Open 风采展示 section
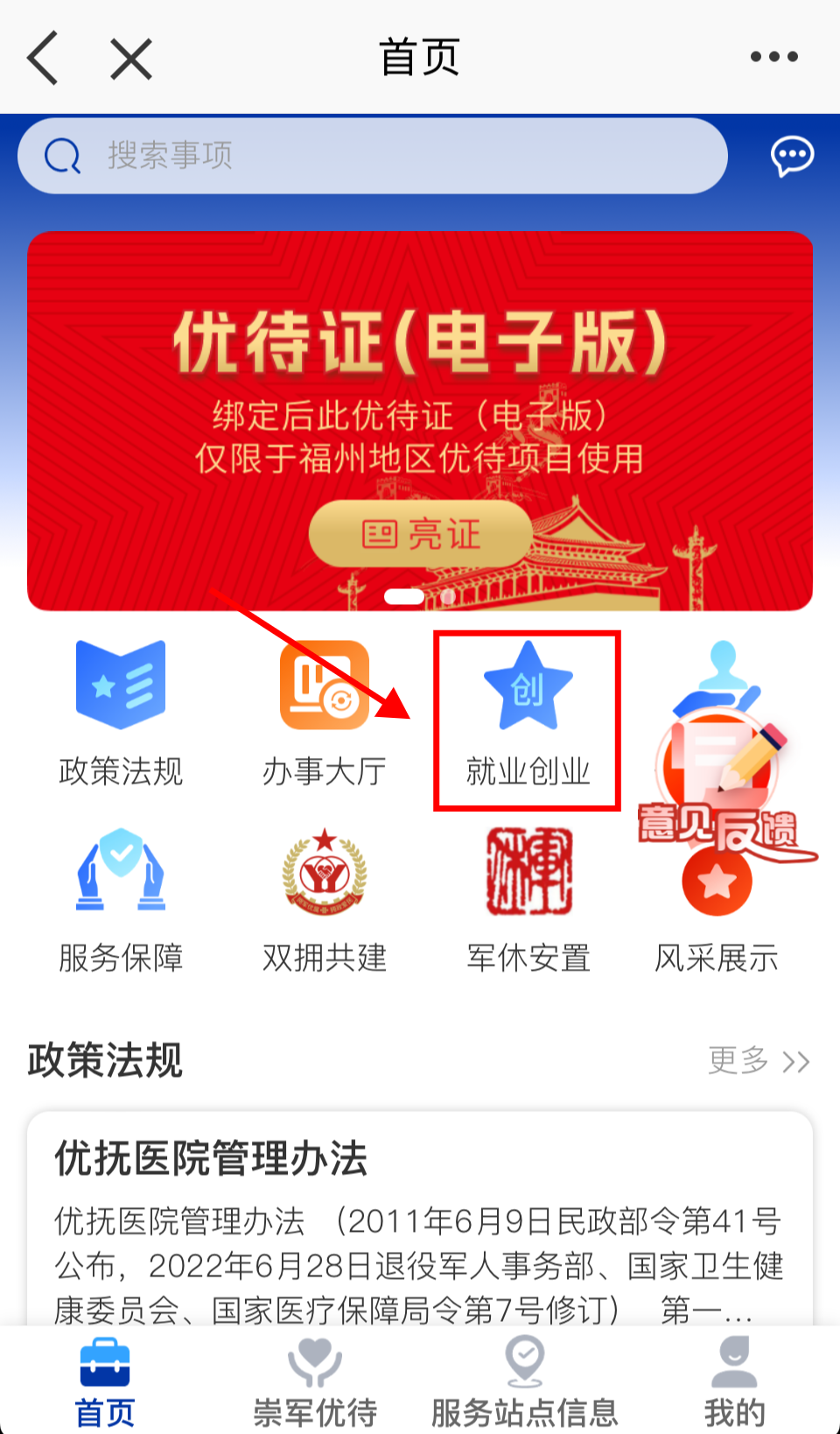Image resolution: width=840 pixels, height=1434 pixels. [717, 928]
